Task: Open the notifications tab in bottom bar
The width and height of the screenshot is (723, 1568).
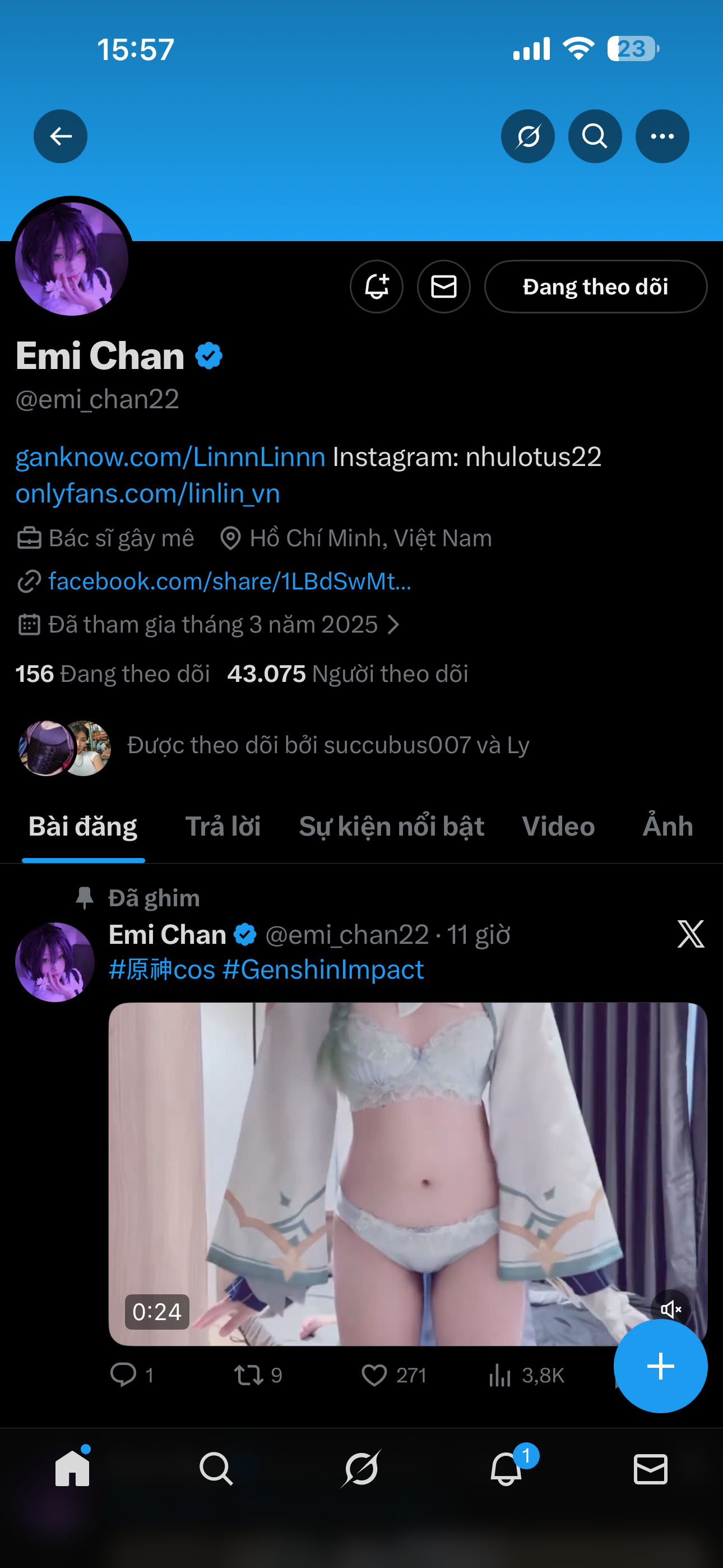Action: (506, 1469)
